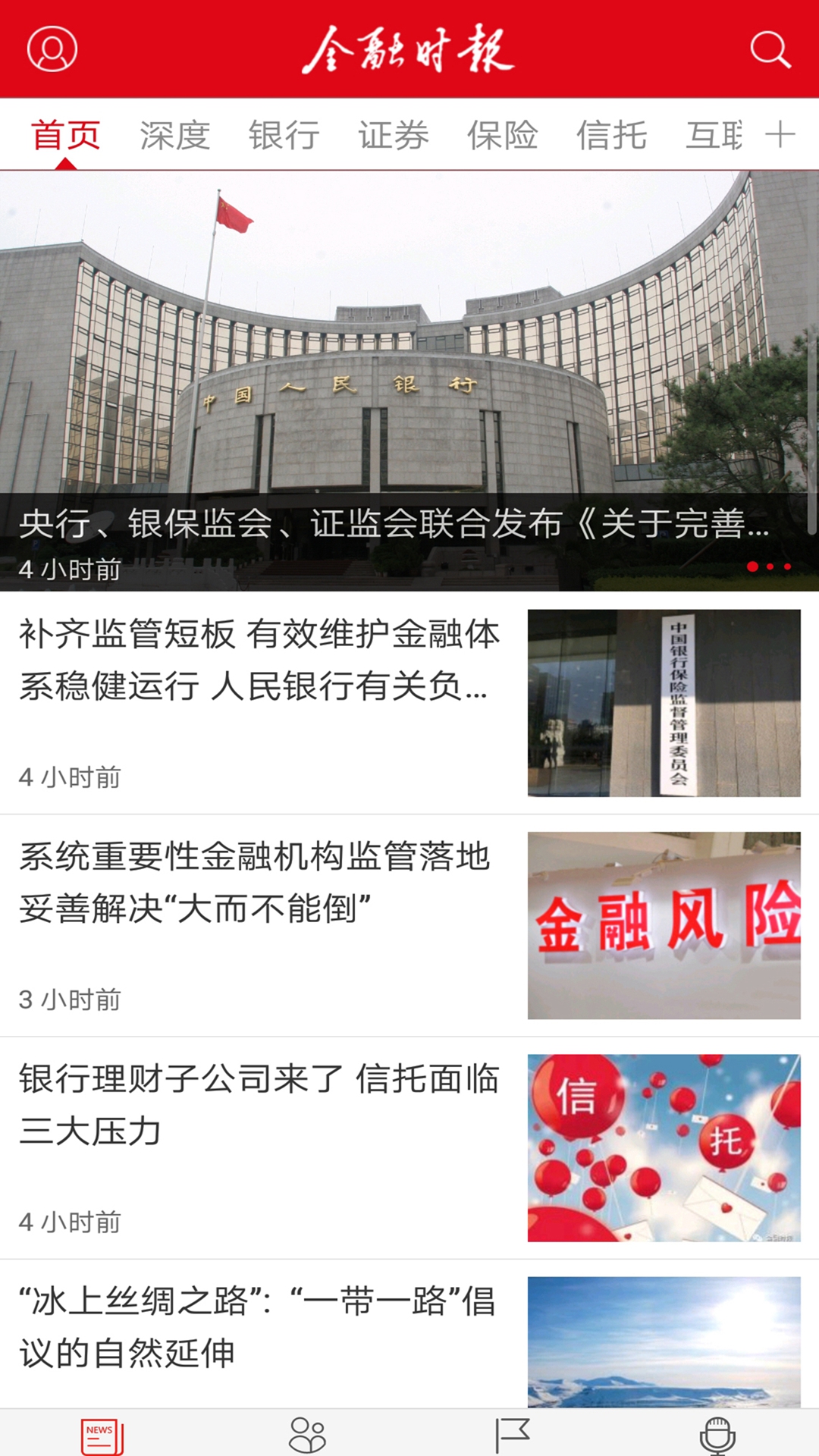
Task: Tap the plus icon to add channels
Action: click(780, 135)
